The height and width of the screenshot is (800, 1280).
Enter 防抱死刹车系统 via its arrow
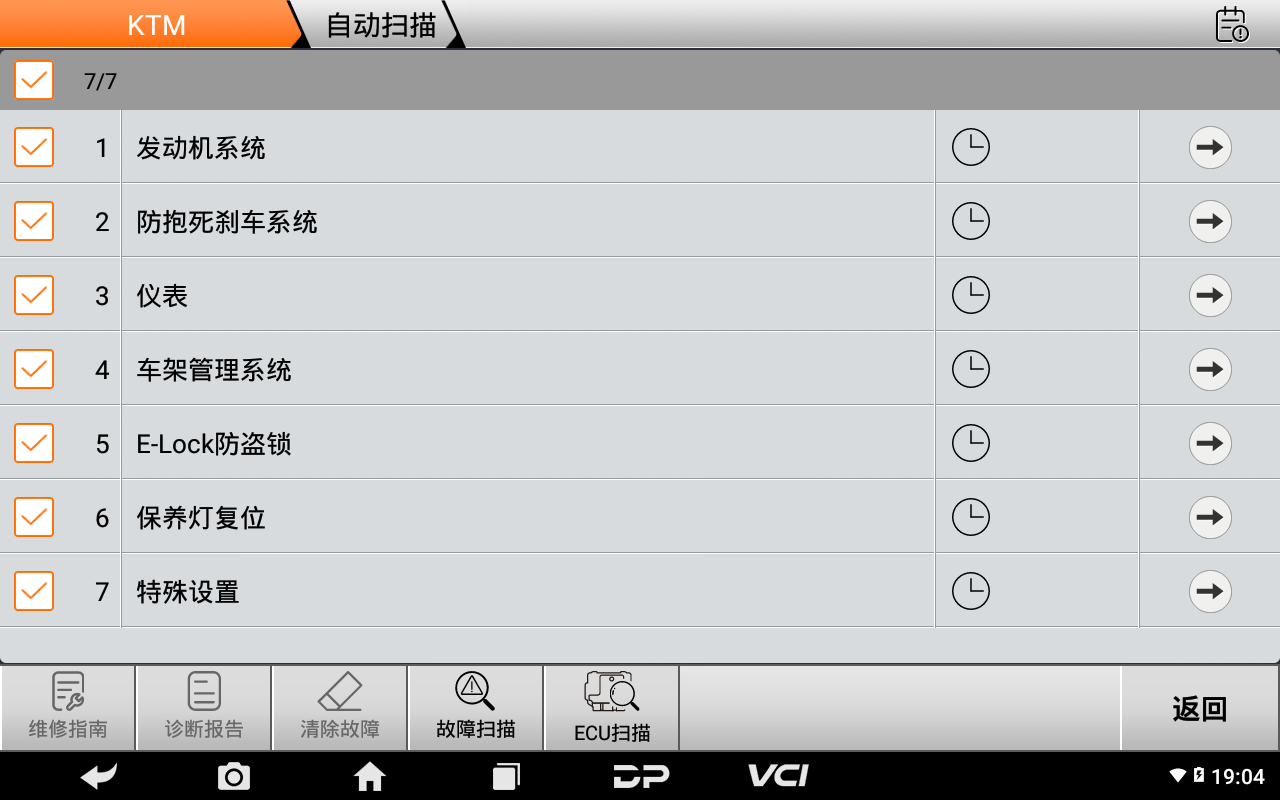point(1209,222)
